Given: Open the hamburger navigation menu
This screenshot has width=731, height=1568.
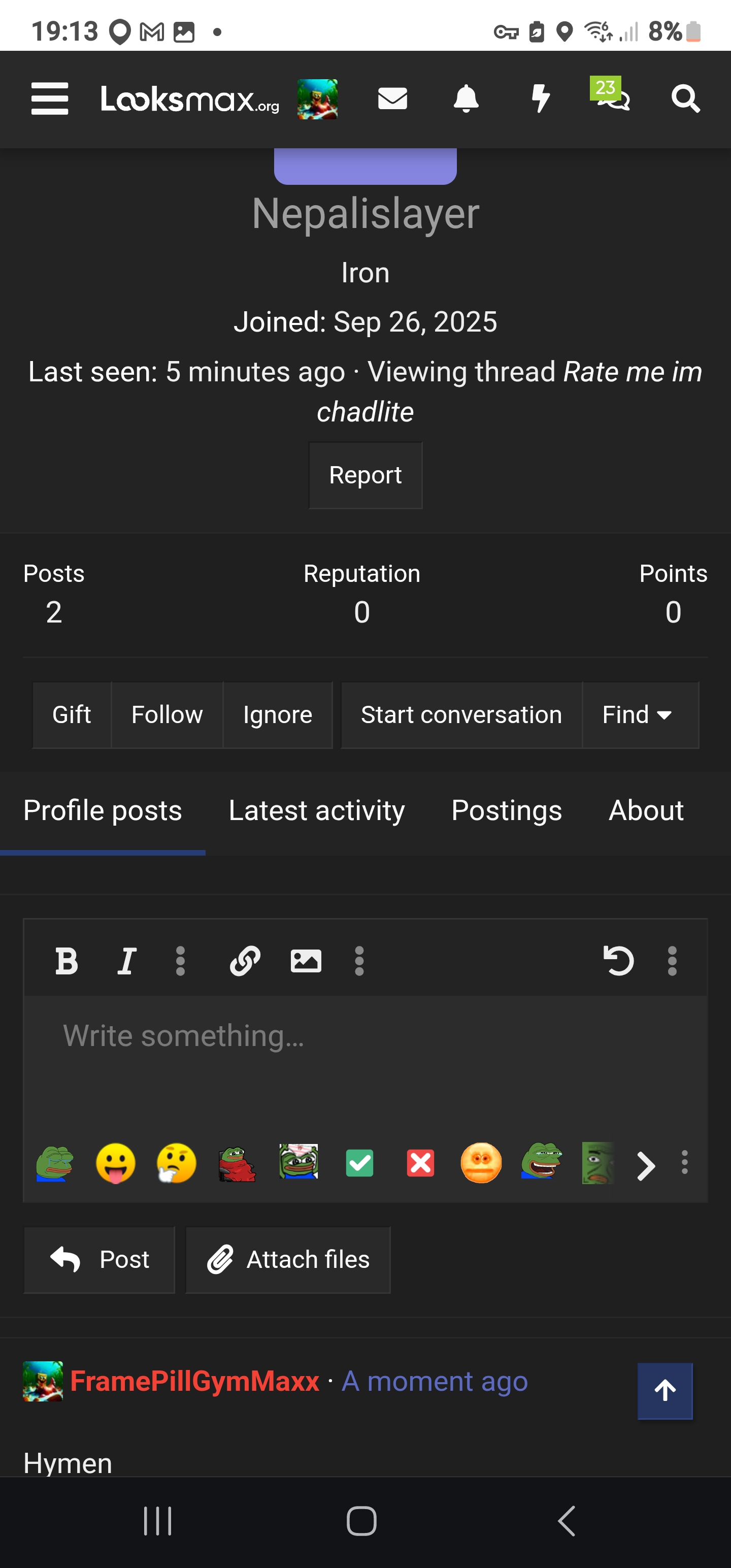Looking at the screenshot, I should pyautogui.click(x=50, y=99).
